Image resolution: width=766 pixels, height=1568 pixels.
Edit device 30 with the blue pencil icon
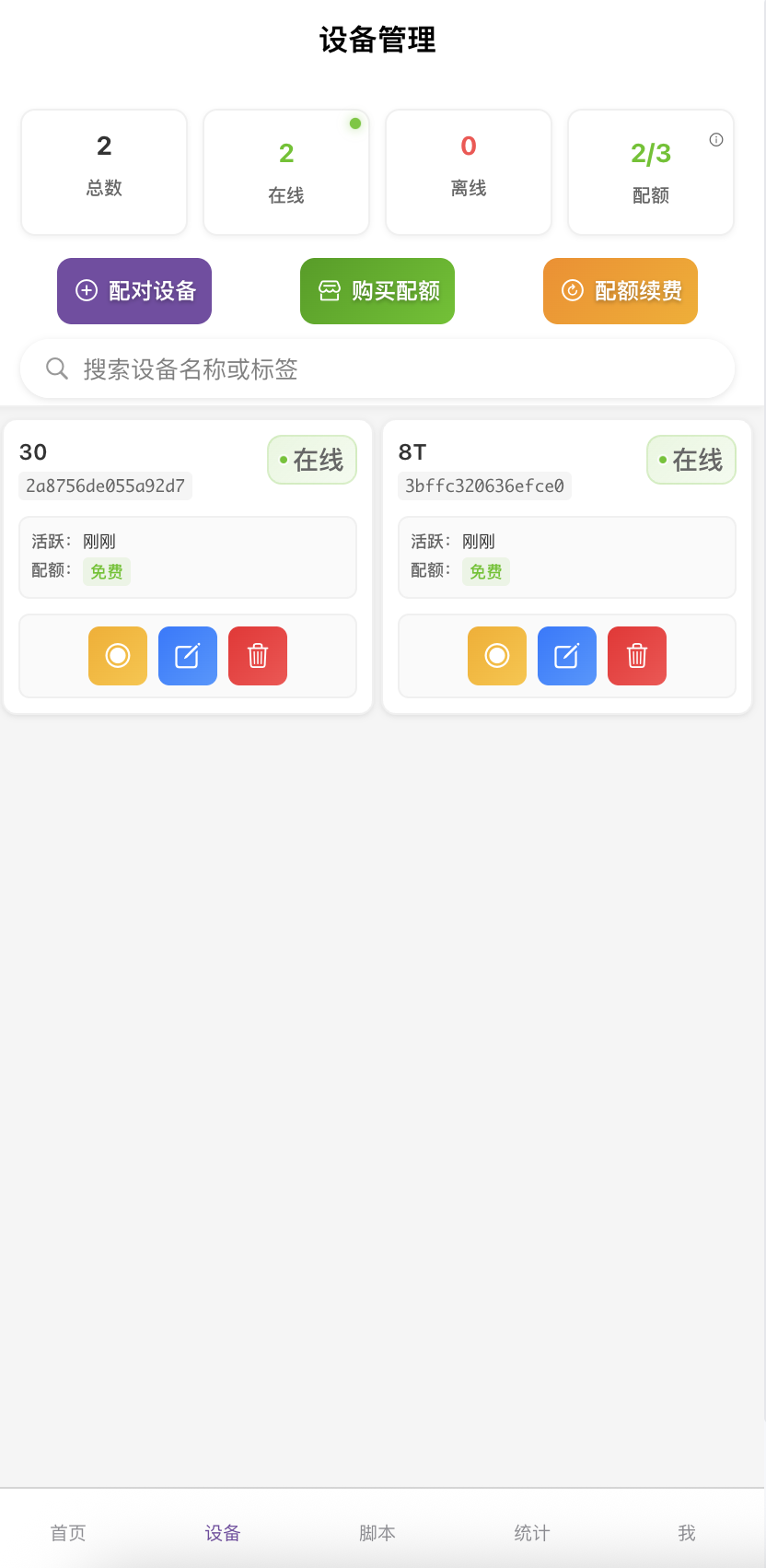point(188,656)
